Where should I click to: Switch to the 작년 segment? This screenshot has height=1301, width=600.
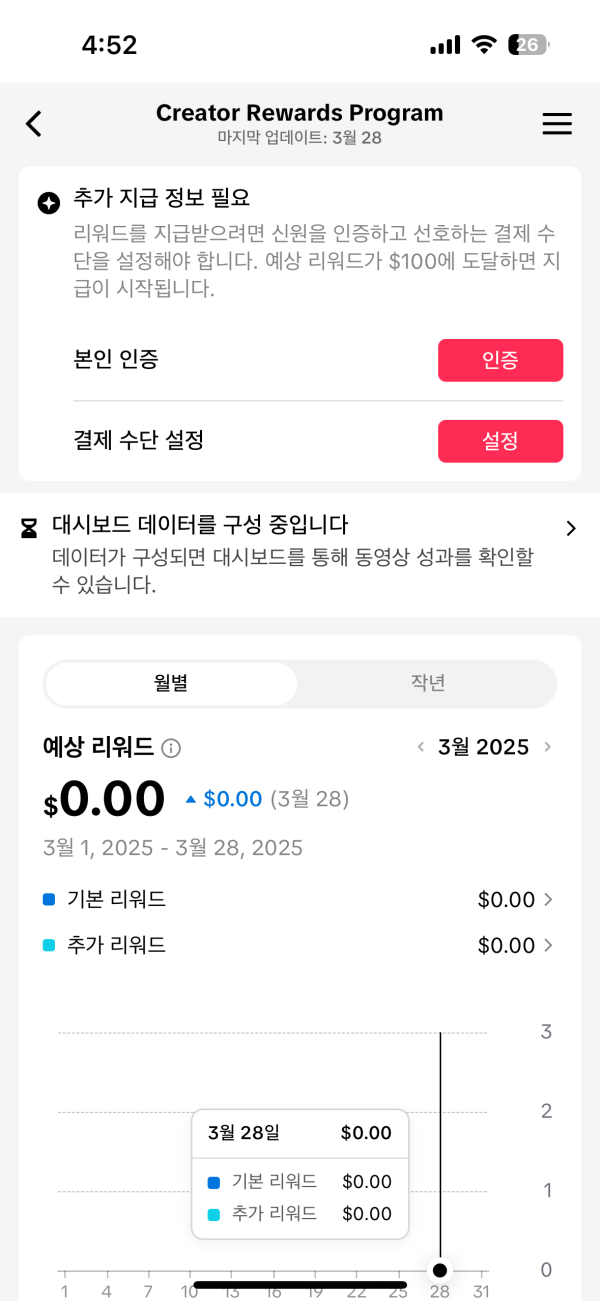(428, 684)
